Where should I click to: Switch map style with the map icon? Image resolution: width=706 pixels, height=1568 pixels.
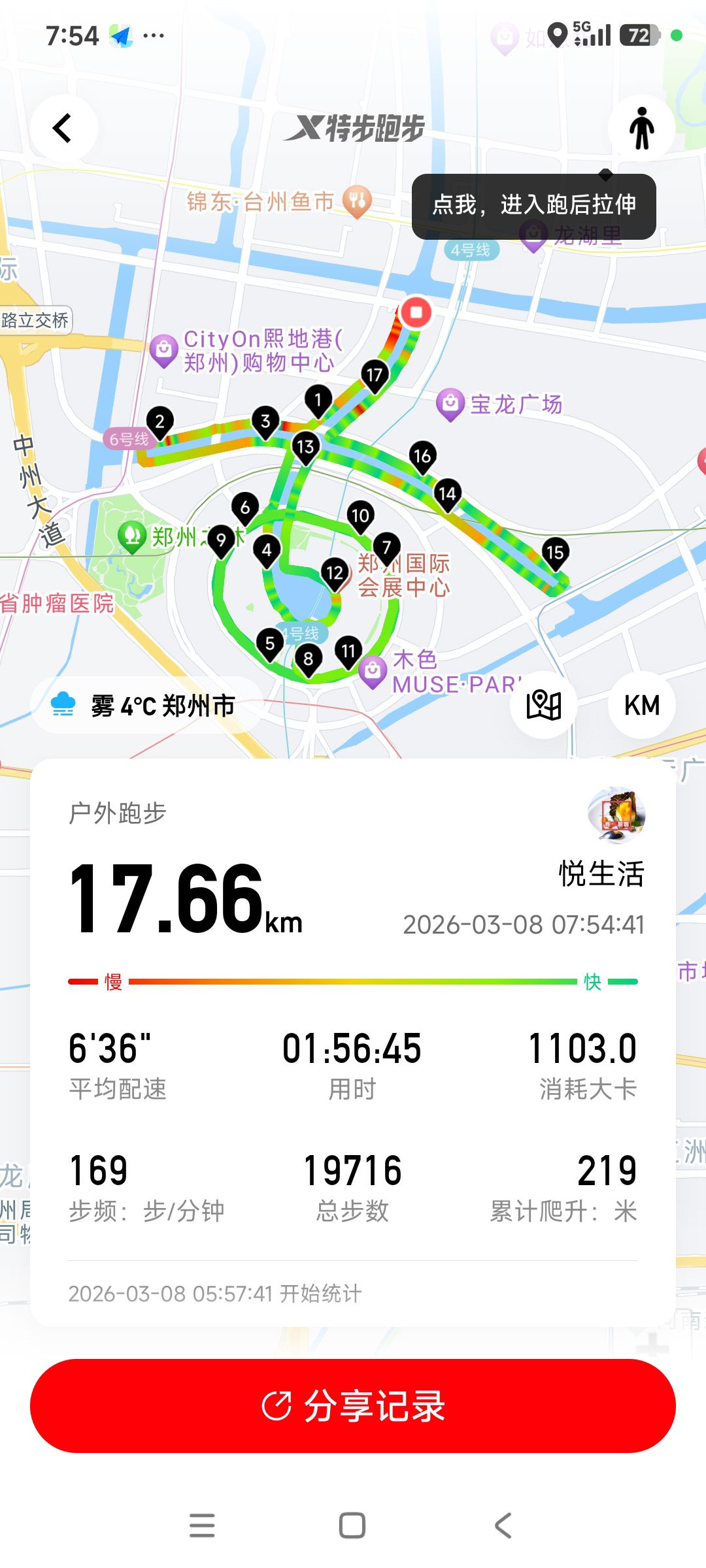coord(543,705)
